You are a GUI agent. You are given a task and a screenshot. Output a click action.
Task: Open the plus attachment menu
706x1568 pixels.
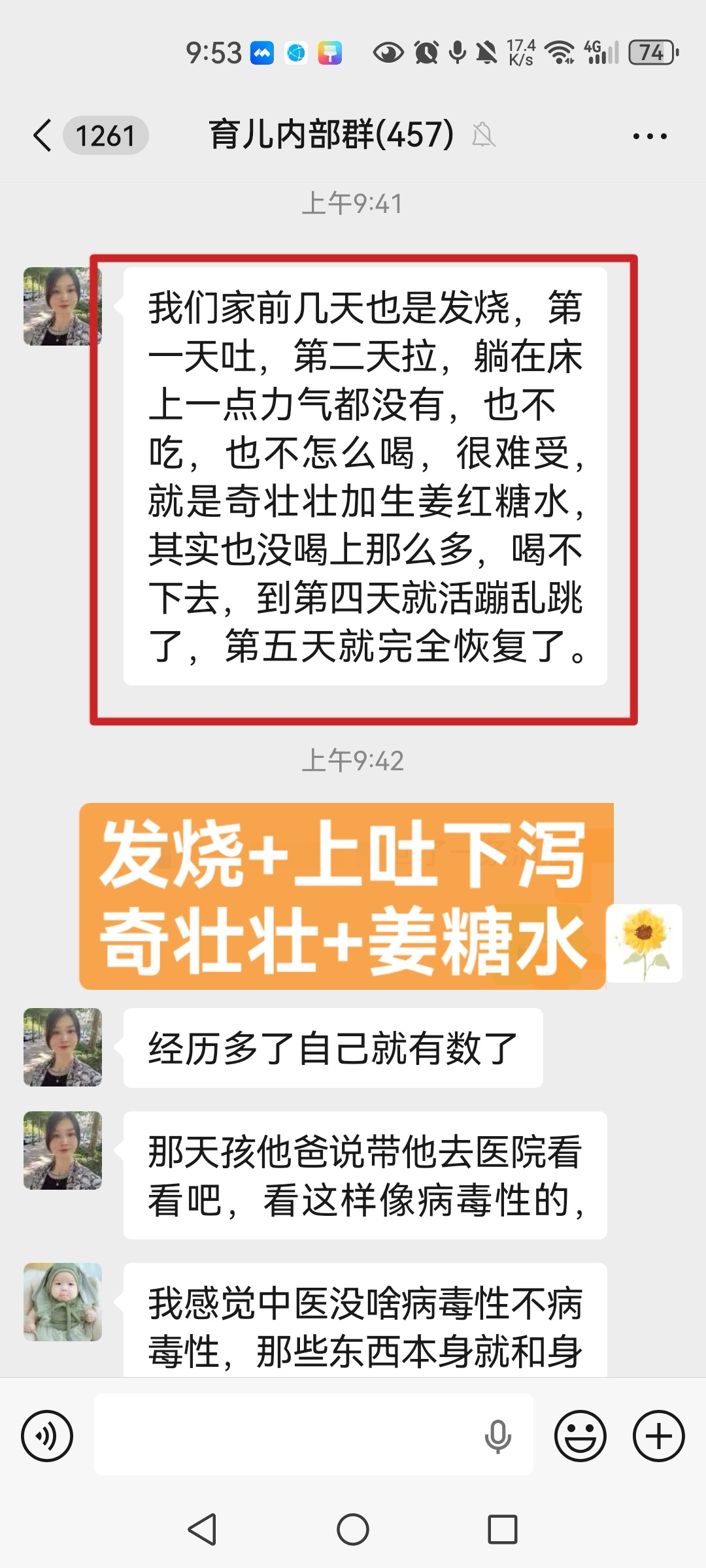tap(658, 1436)
